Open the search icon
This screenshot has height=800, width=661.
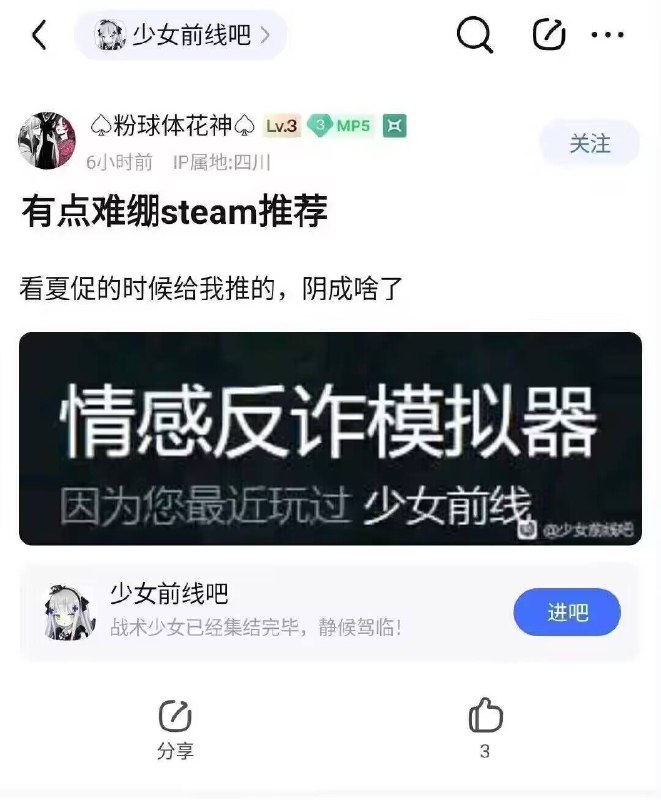coord(474,36)
